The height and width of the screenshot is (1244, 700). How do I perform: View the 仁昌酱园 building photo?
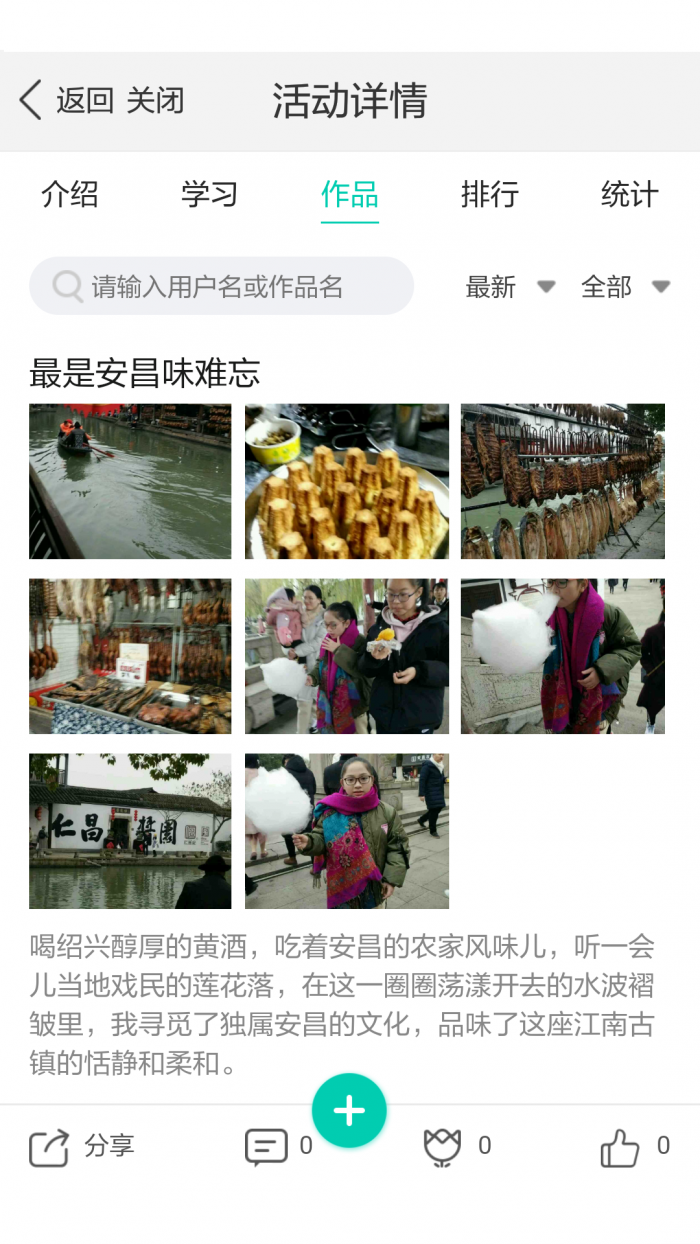click(x=130, y=831)
